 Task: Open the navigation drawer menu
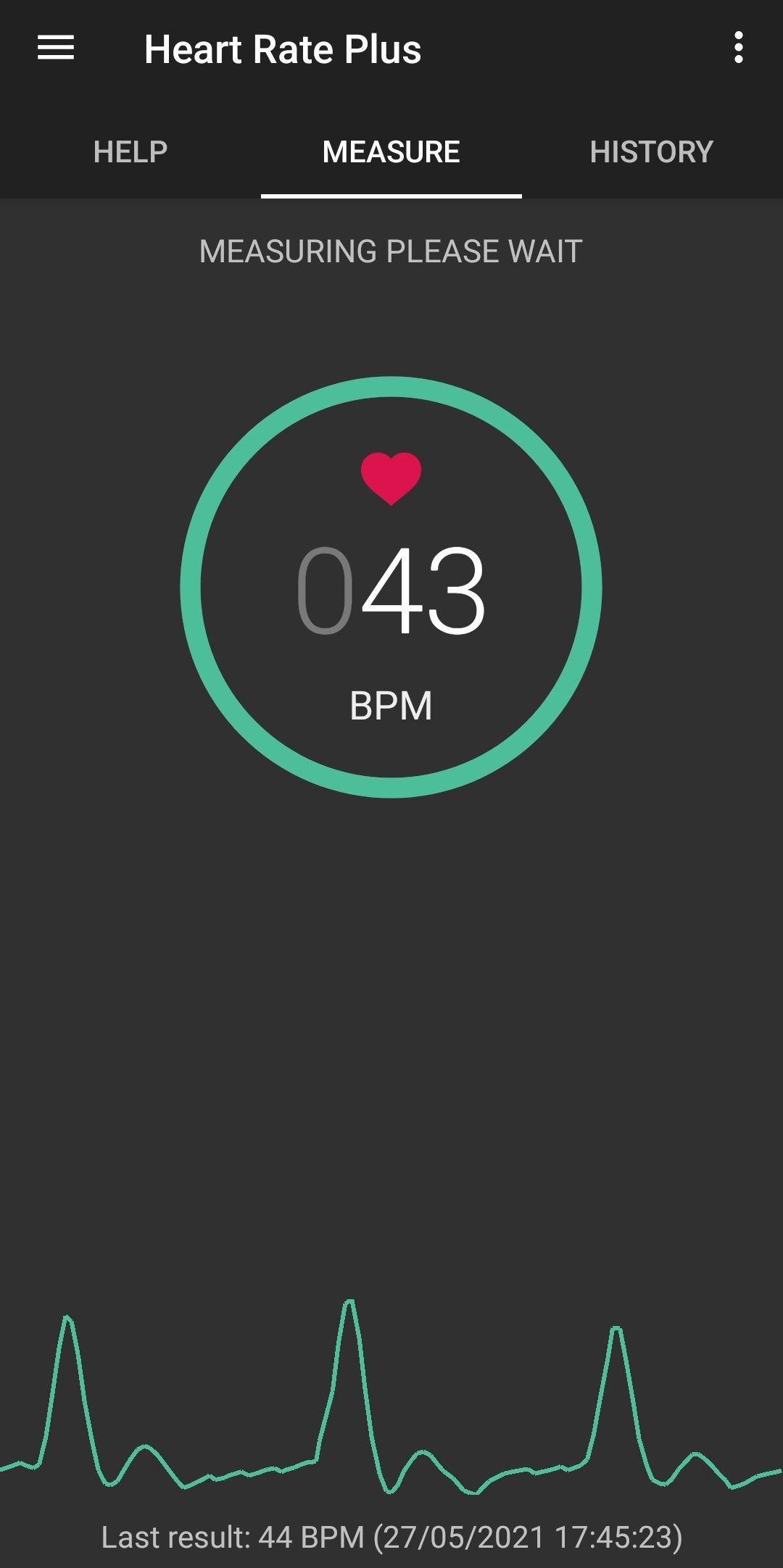(56, 49)
